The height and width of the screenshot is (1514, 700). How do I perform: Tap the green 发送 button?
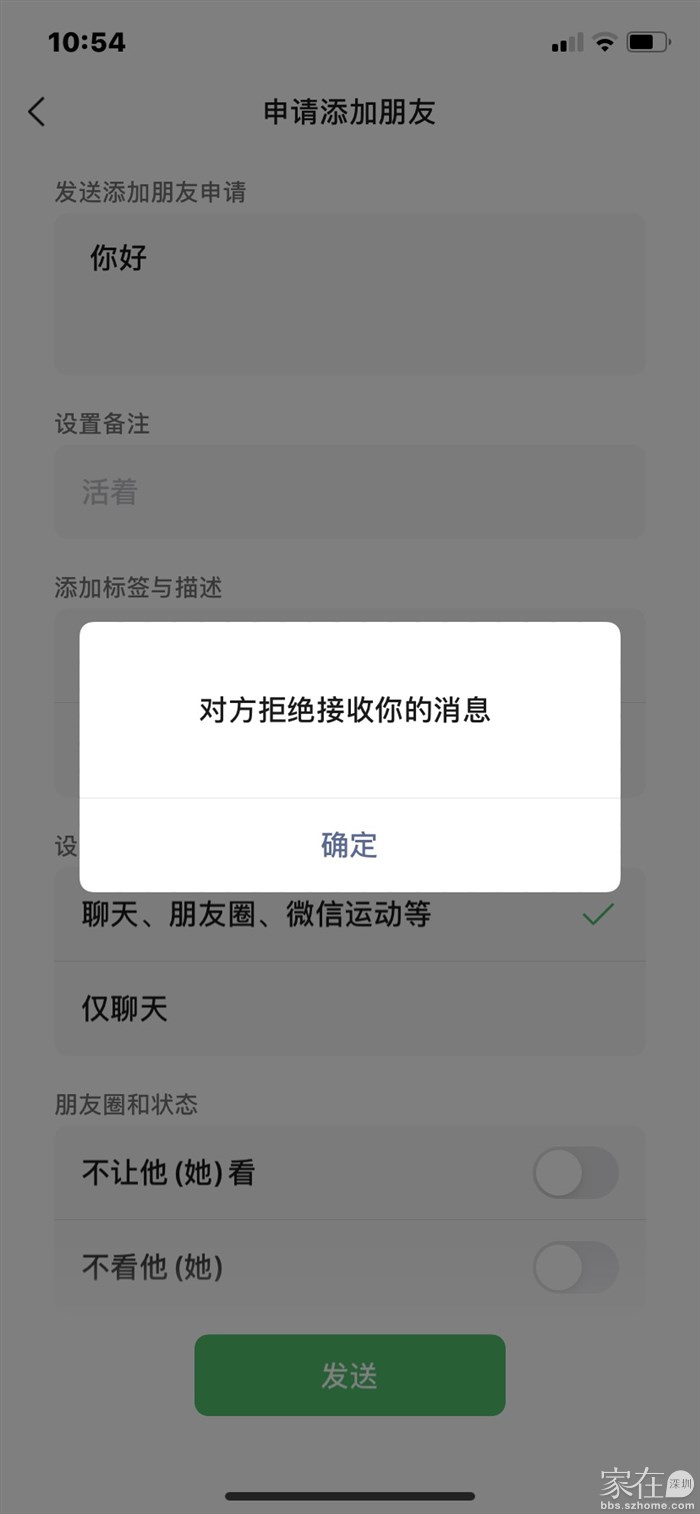tap(349, 1375)
